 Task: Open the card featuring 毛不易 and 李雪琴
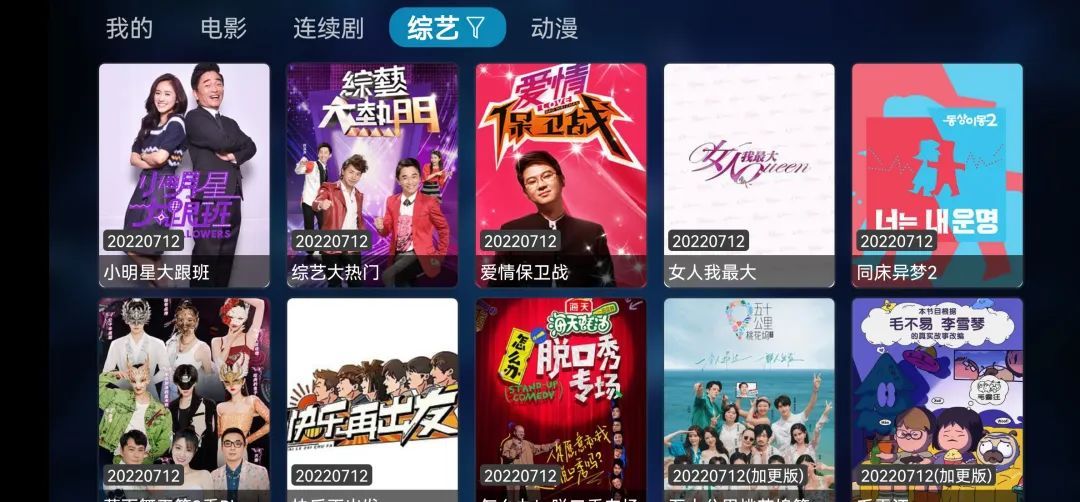[x=937, y=400]
